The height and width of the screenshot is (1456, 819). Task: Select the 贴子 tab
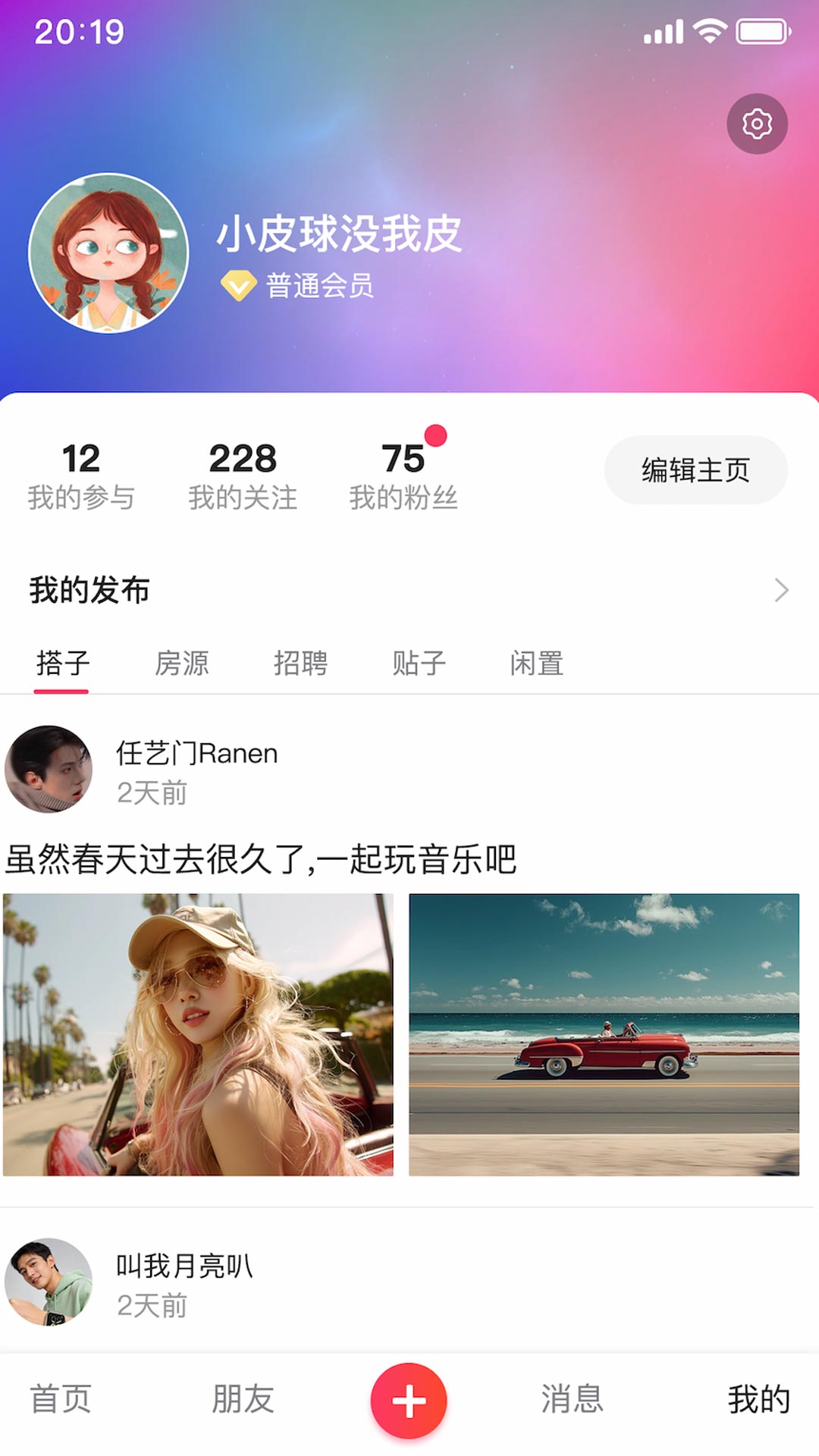(x=419, y=662)
